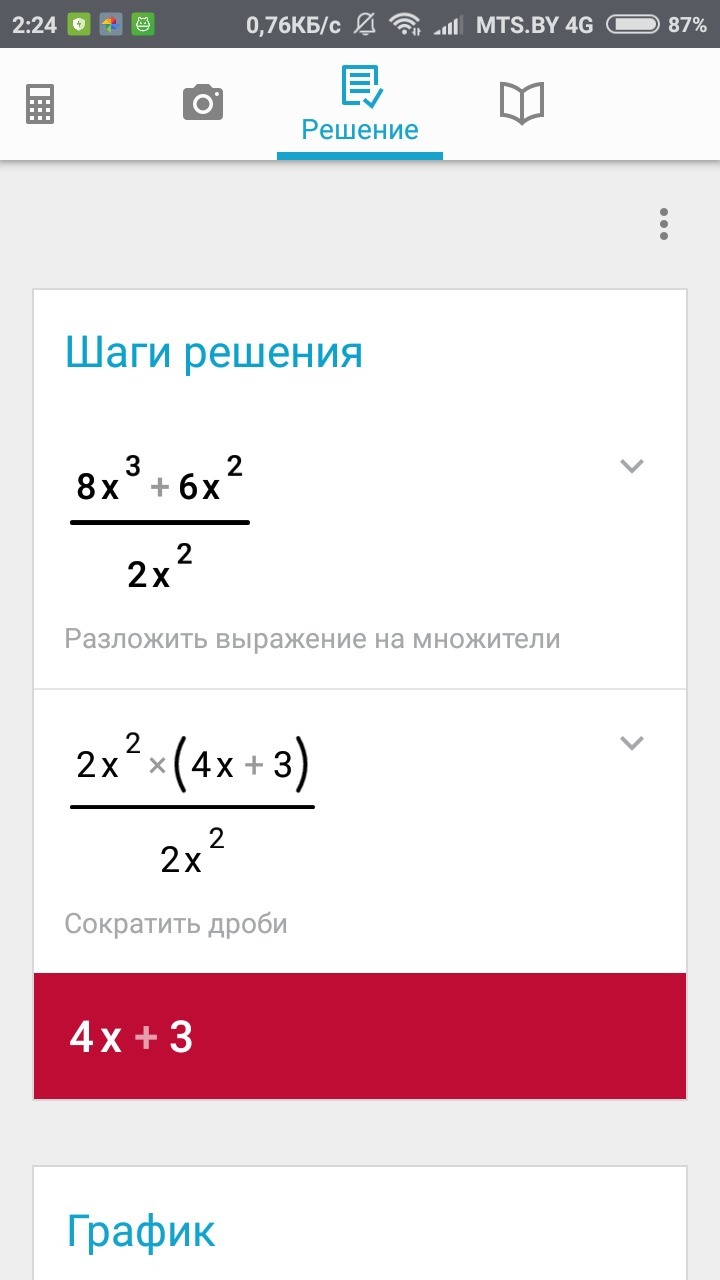Open the camera tab
This screenshot has height=1280, width=720.
click(x=202, y=103)
